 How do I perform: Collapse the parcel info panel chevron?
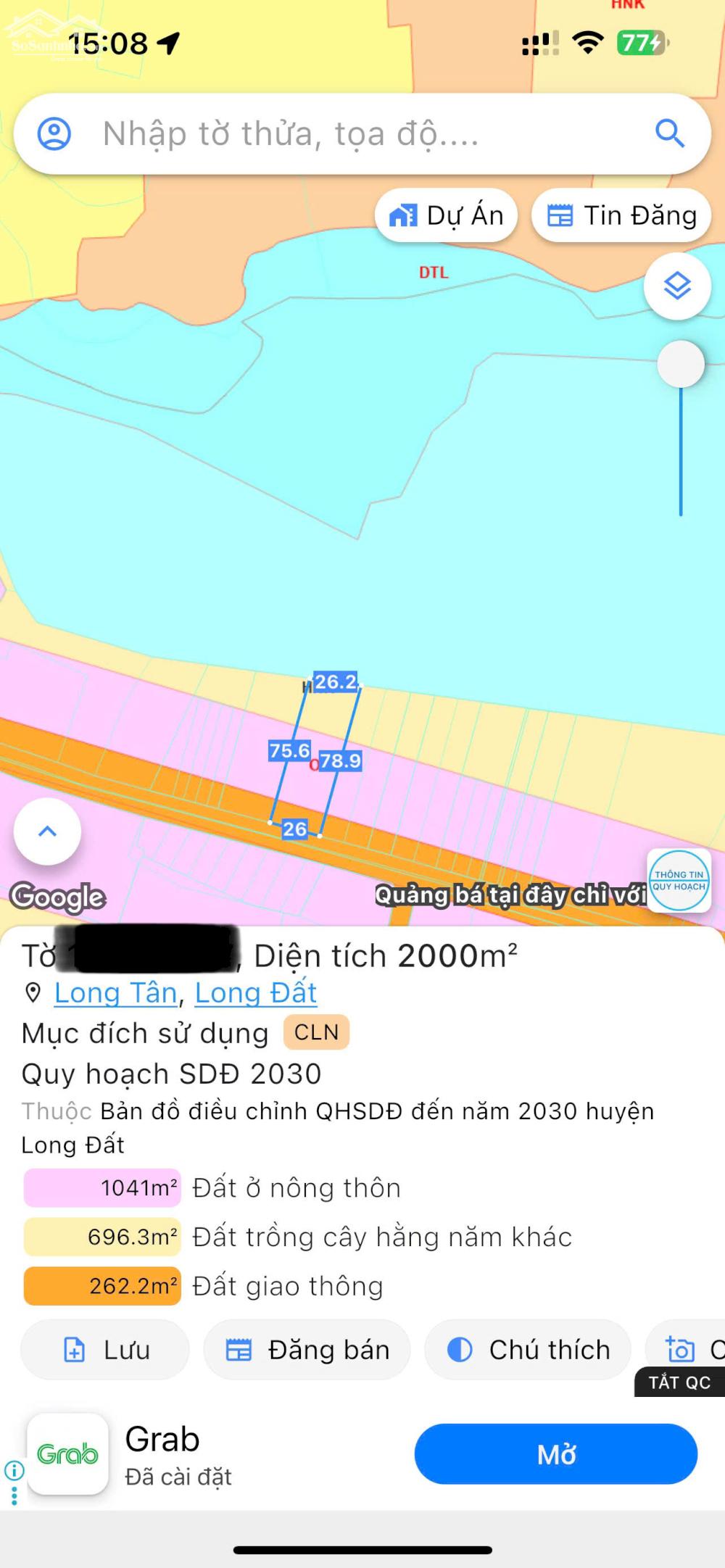(x=46, y=832)
